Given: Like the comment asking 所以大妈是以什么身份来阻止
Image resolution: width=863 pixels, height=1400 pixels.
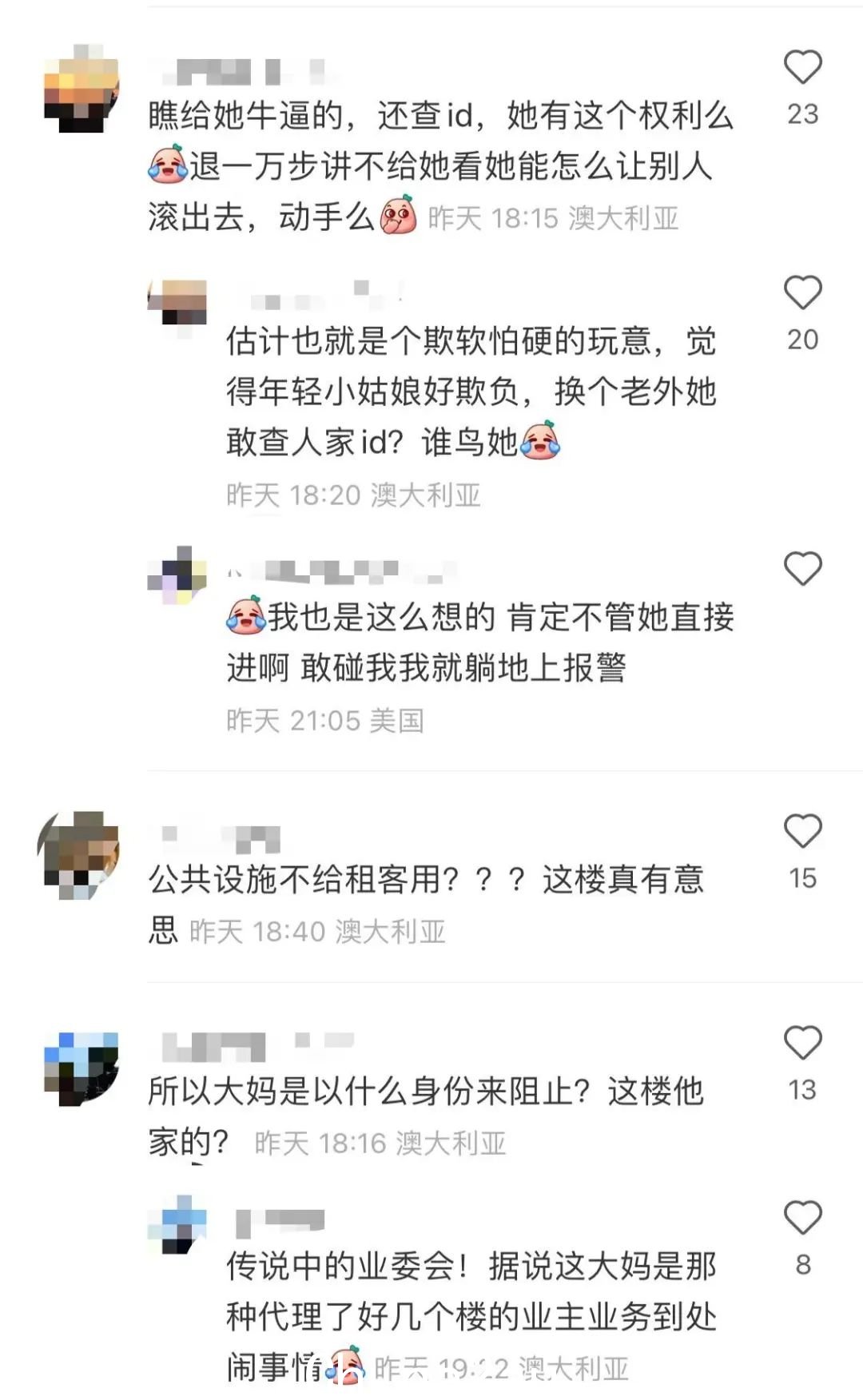Looking at the screenshot, I should point(802,1043).
